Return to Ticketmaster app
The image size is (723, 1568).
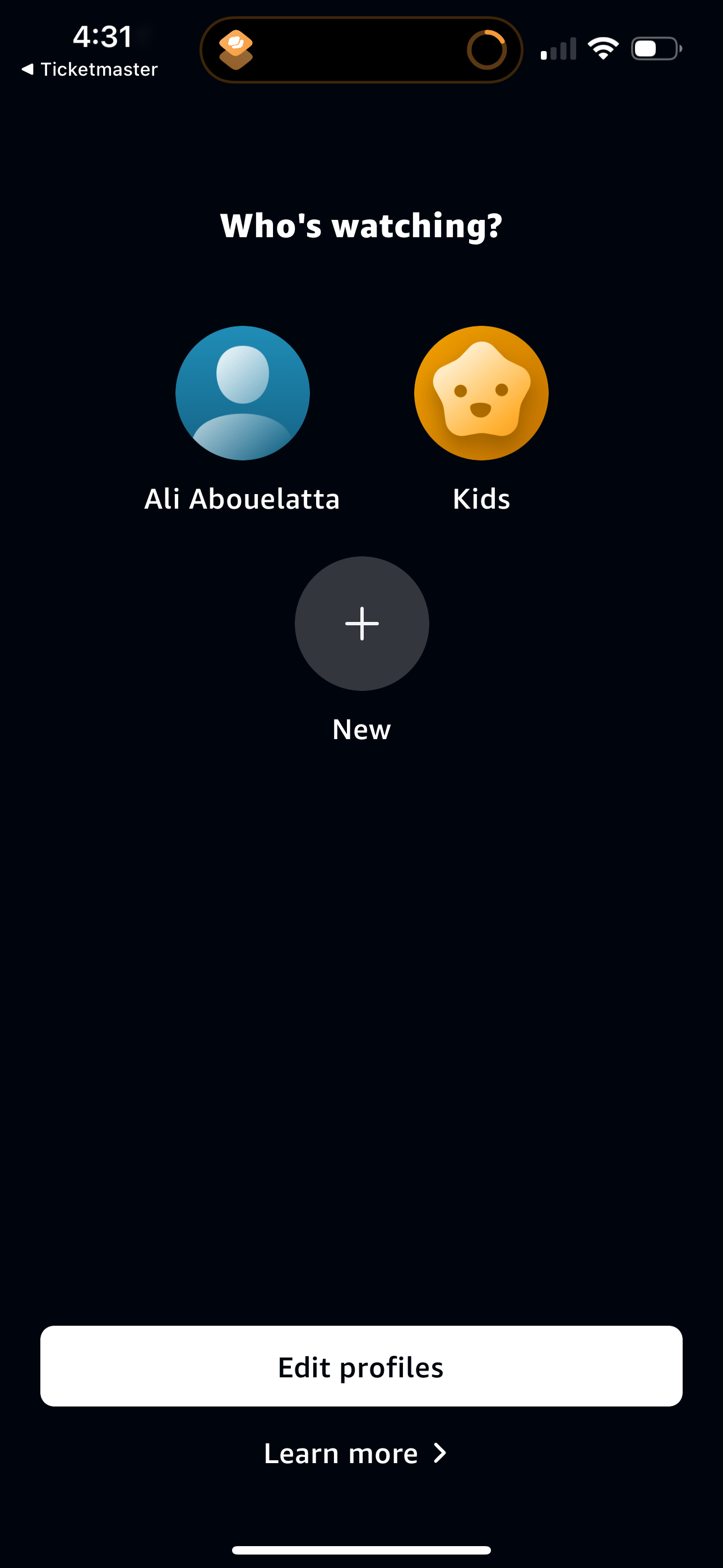[90, 69]
